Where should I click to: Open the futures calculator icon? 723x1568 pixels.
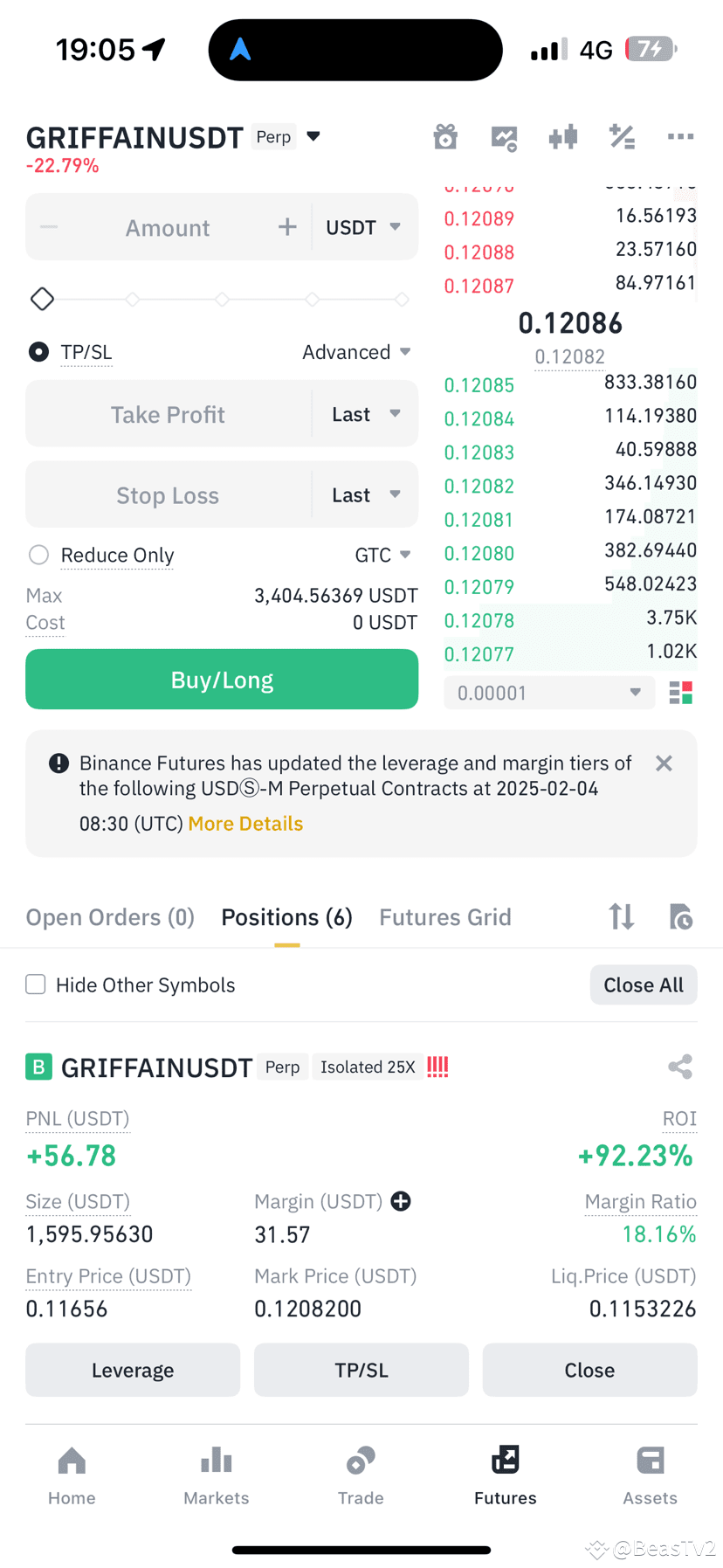(622, 137)
